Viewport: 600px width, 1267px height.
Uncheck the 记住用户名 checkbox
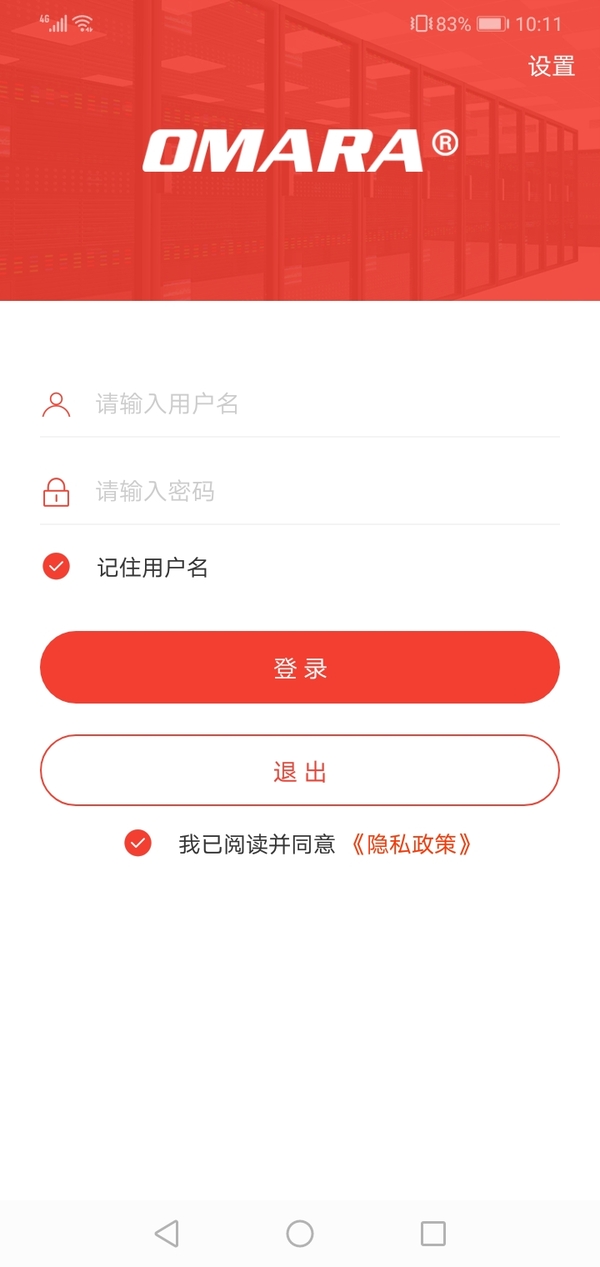coord(57,567)
